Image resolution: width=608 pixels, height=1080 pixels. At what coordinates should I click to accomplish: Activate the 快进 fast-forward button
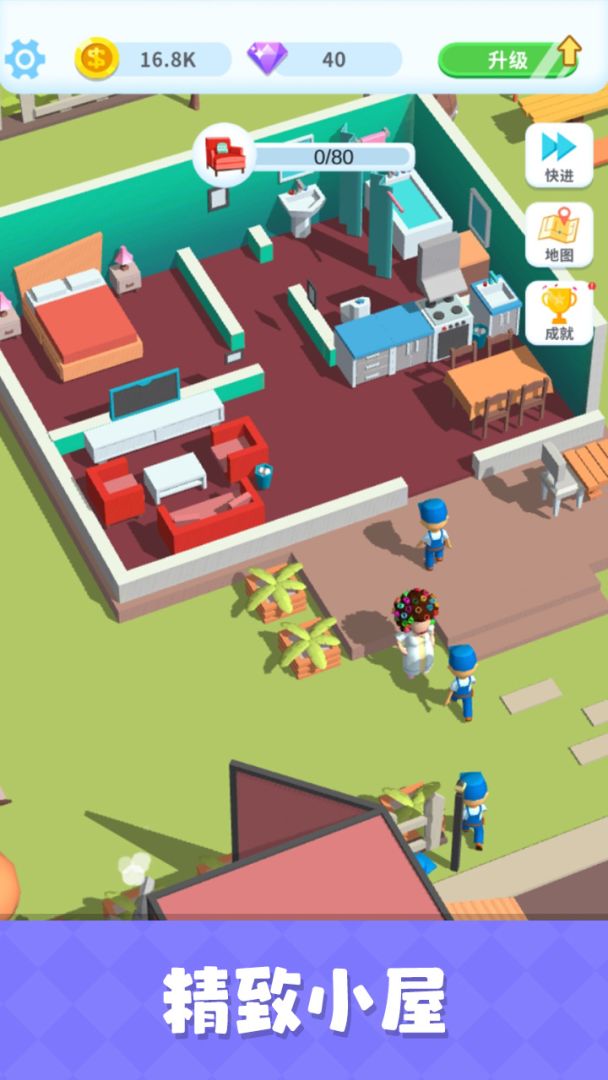coord(559,154)
